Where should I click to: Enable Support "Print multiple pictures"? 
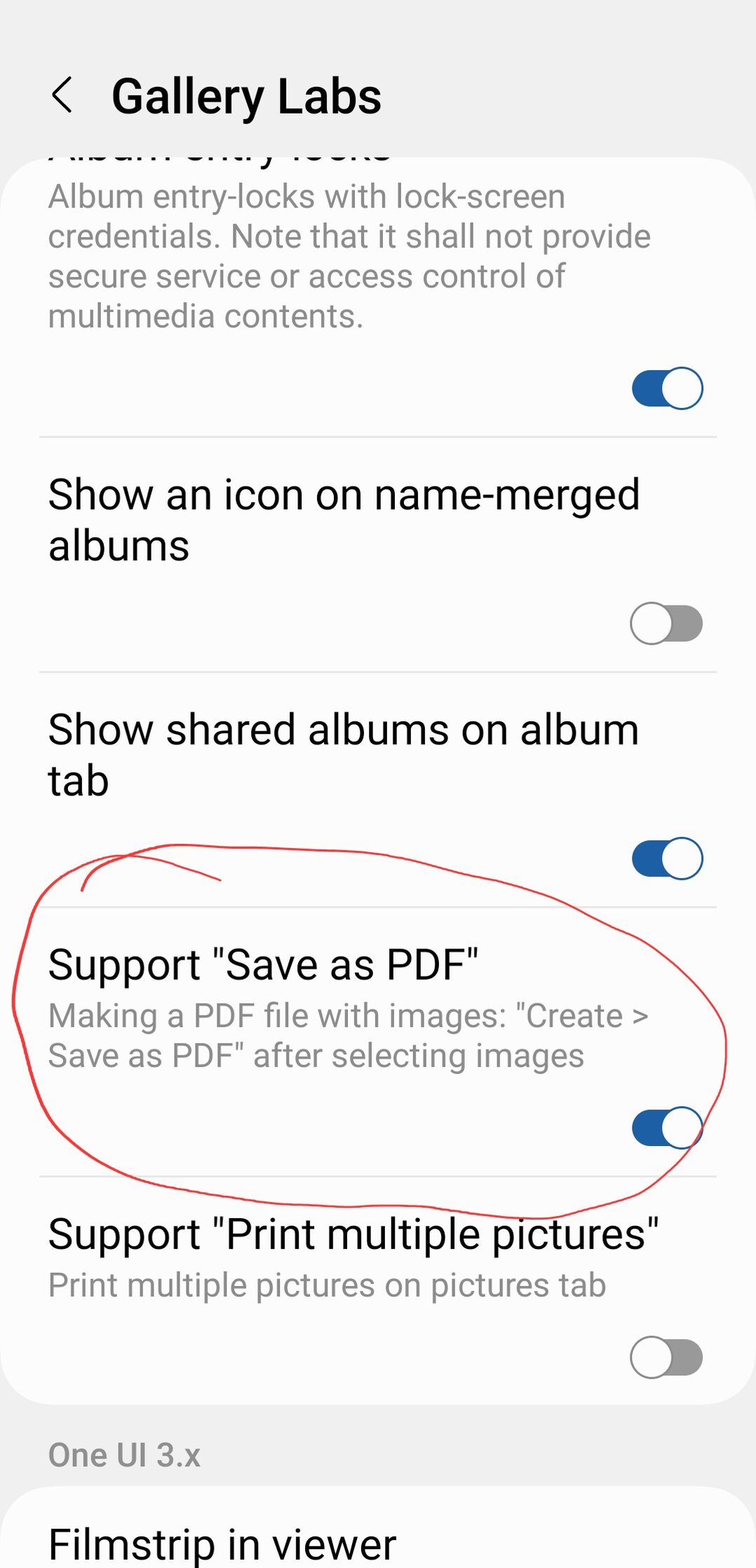(x=666, y=1357)
